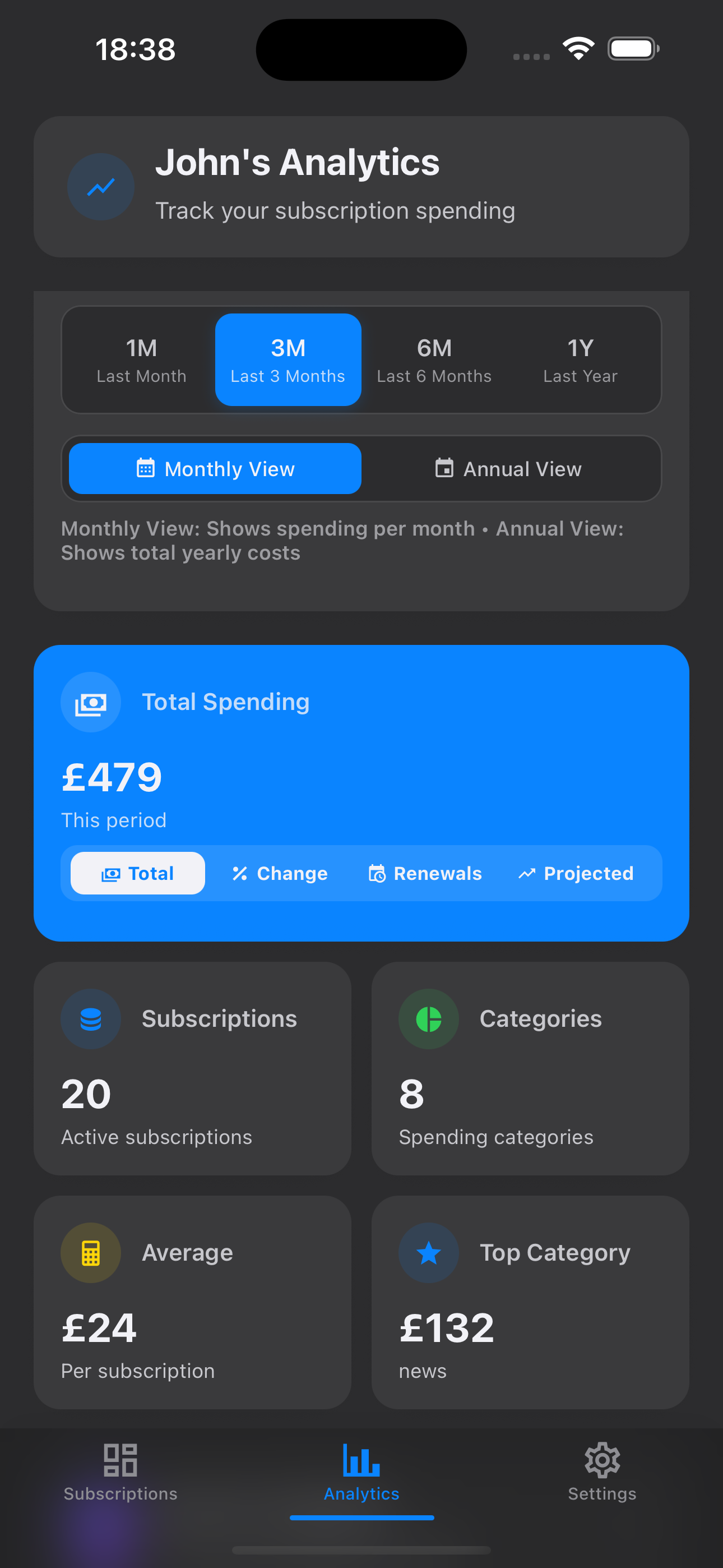
Task: Go to the Settings tab
Action: click(602, 1472)
